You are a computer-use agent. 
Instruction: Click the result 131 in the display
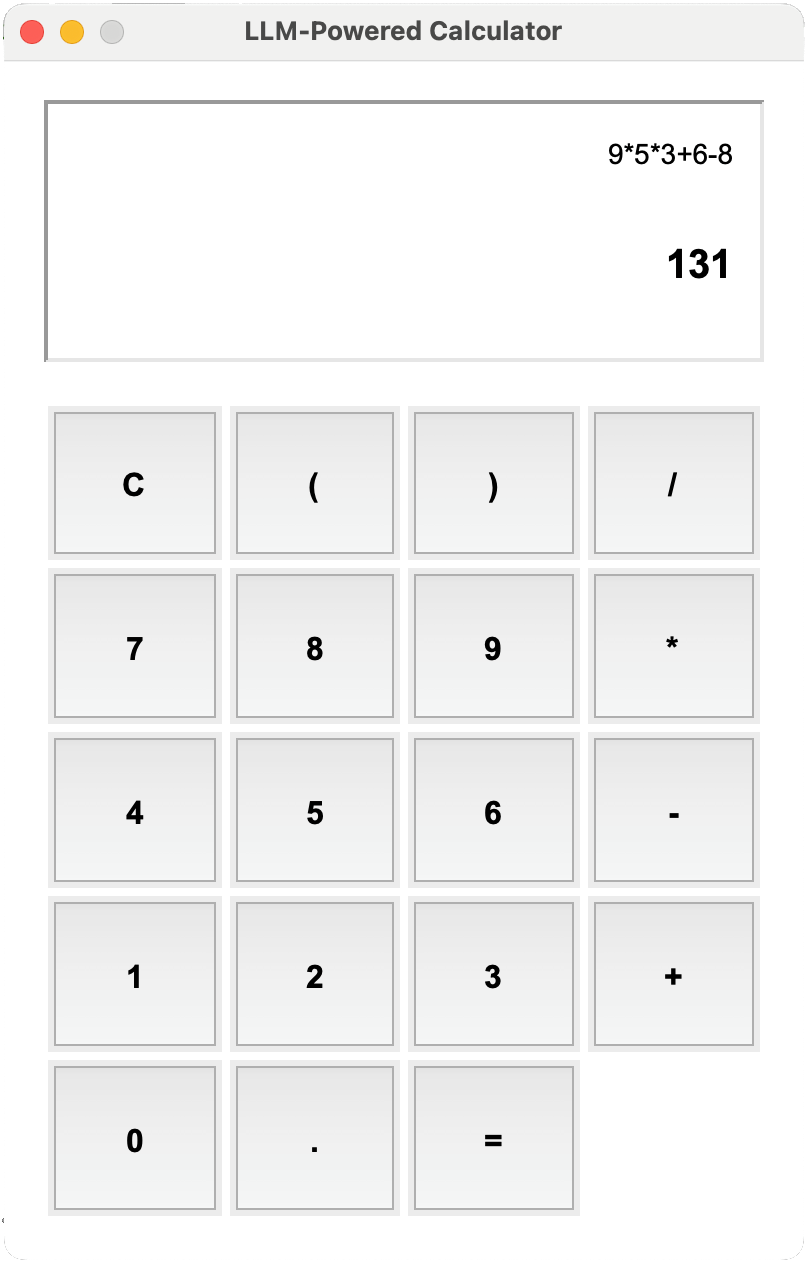(699, 262)
